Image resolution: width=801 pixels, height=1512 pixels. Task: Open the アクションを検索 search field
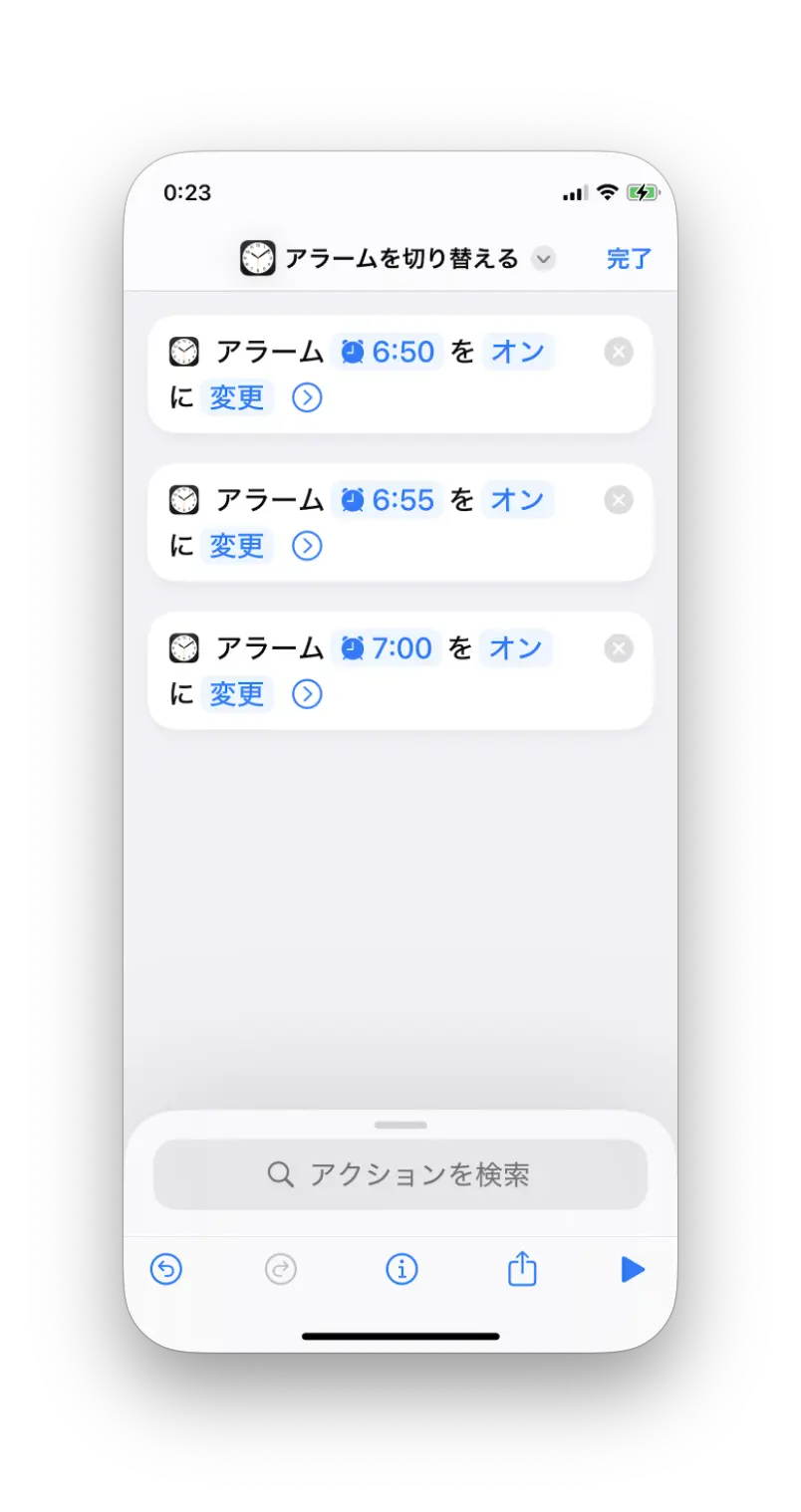click(400, 1174)
